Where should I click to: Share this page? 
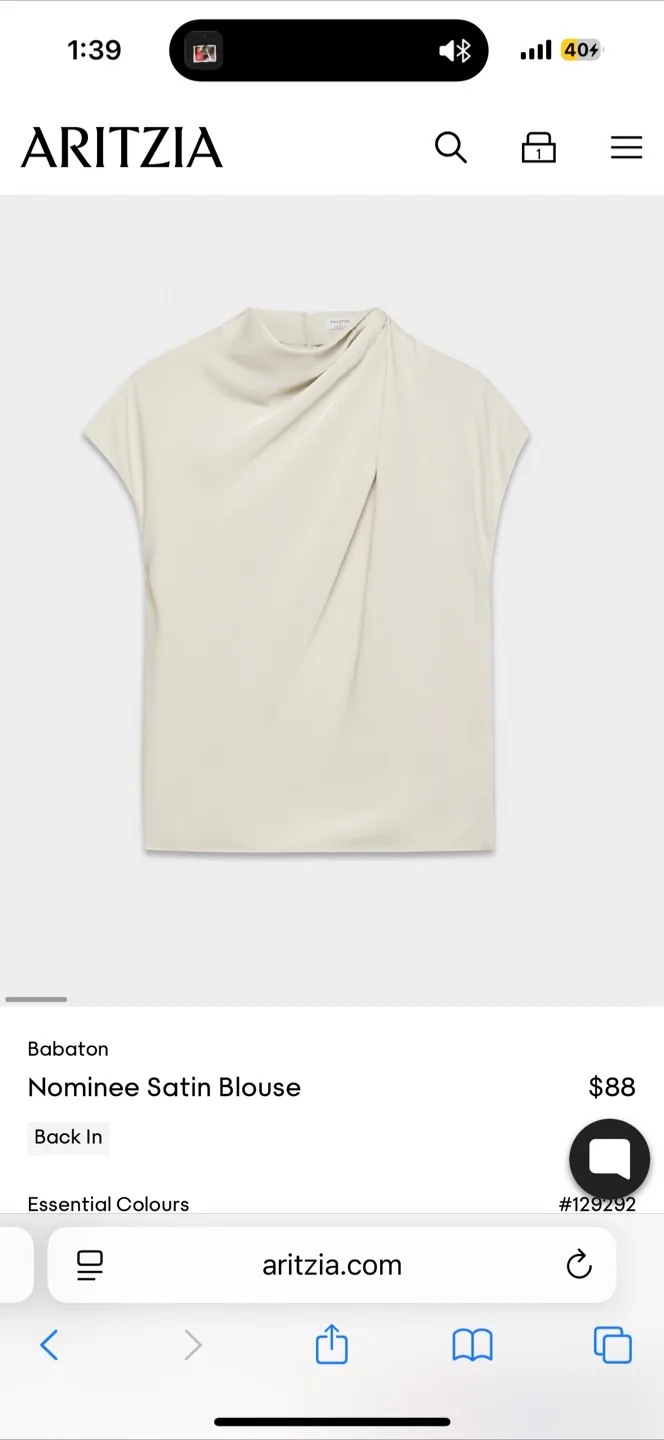click(x=332, y=1345)
